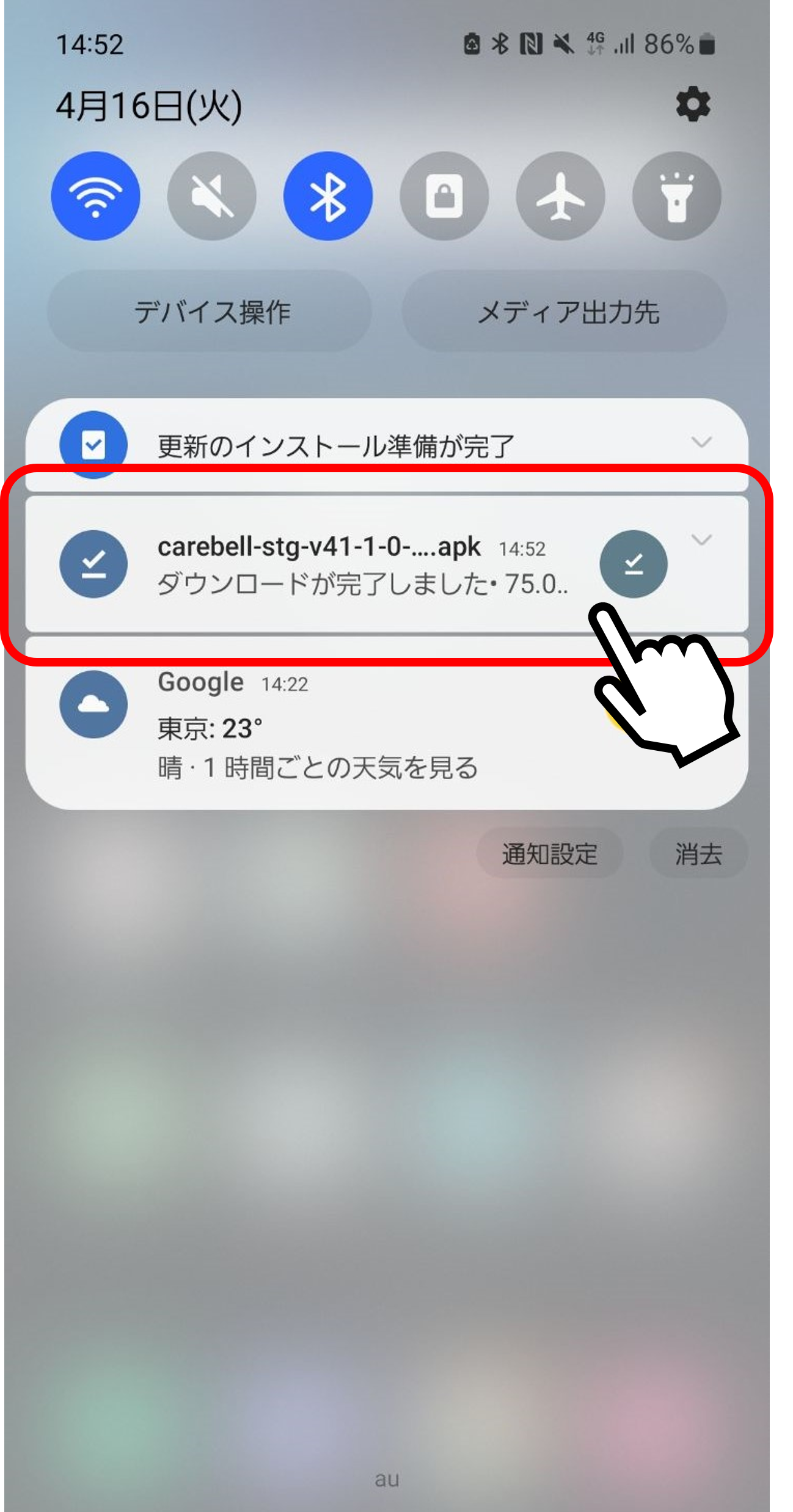
Task: Expand the 更新のインストール準備が完了 notification
Action: tap(701, 442)
